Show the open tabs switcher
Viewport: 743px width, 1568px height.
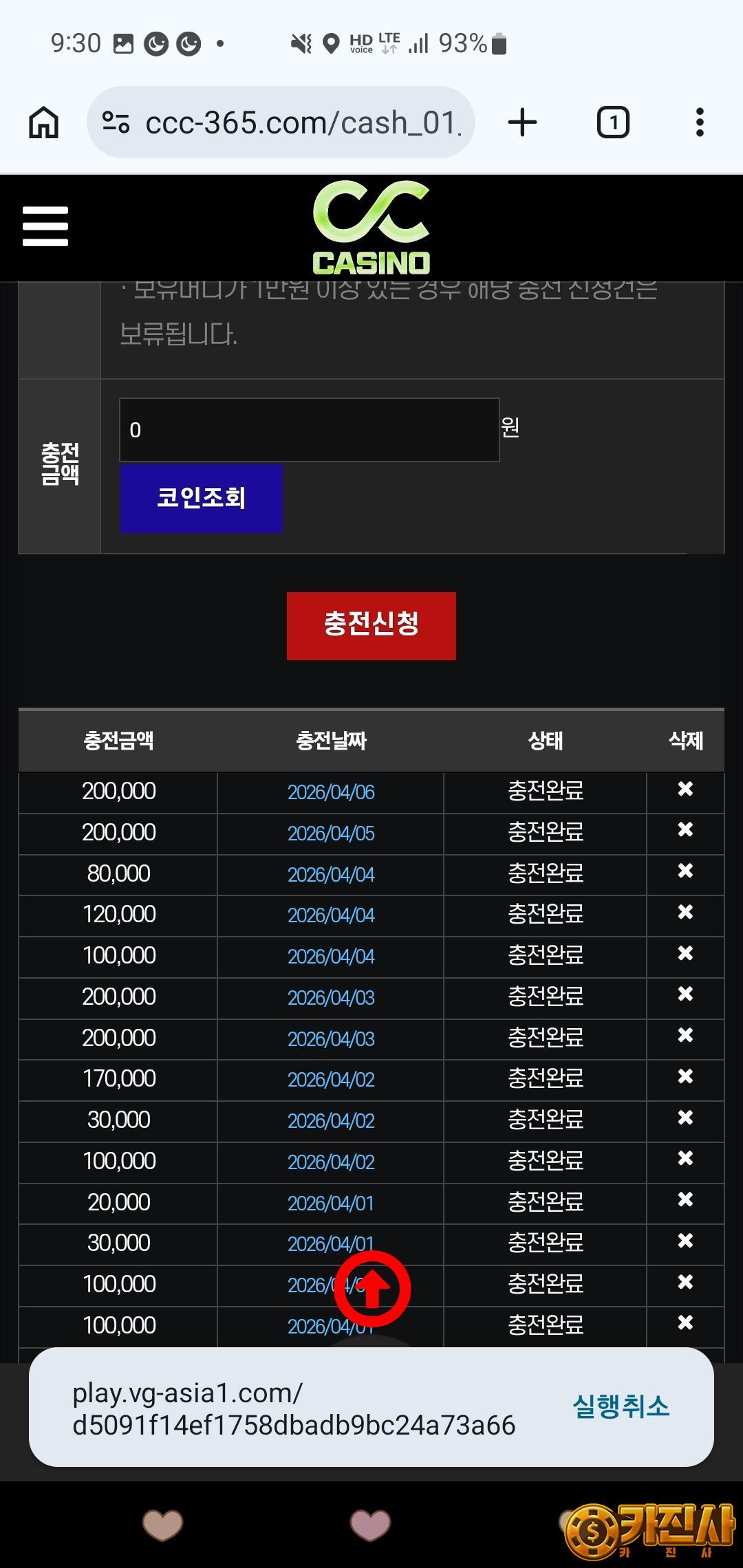[612, 123]
